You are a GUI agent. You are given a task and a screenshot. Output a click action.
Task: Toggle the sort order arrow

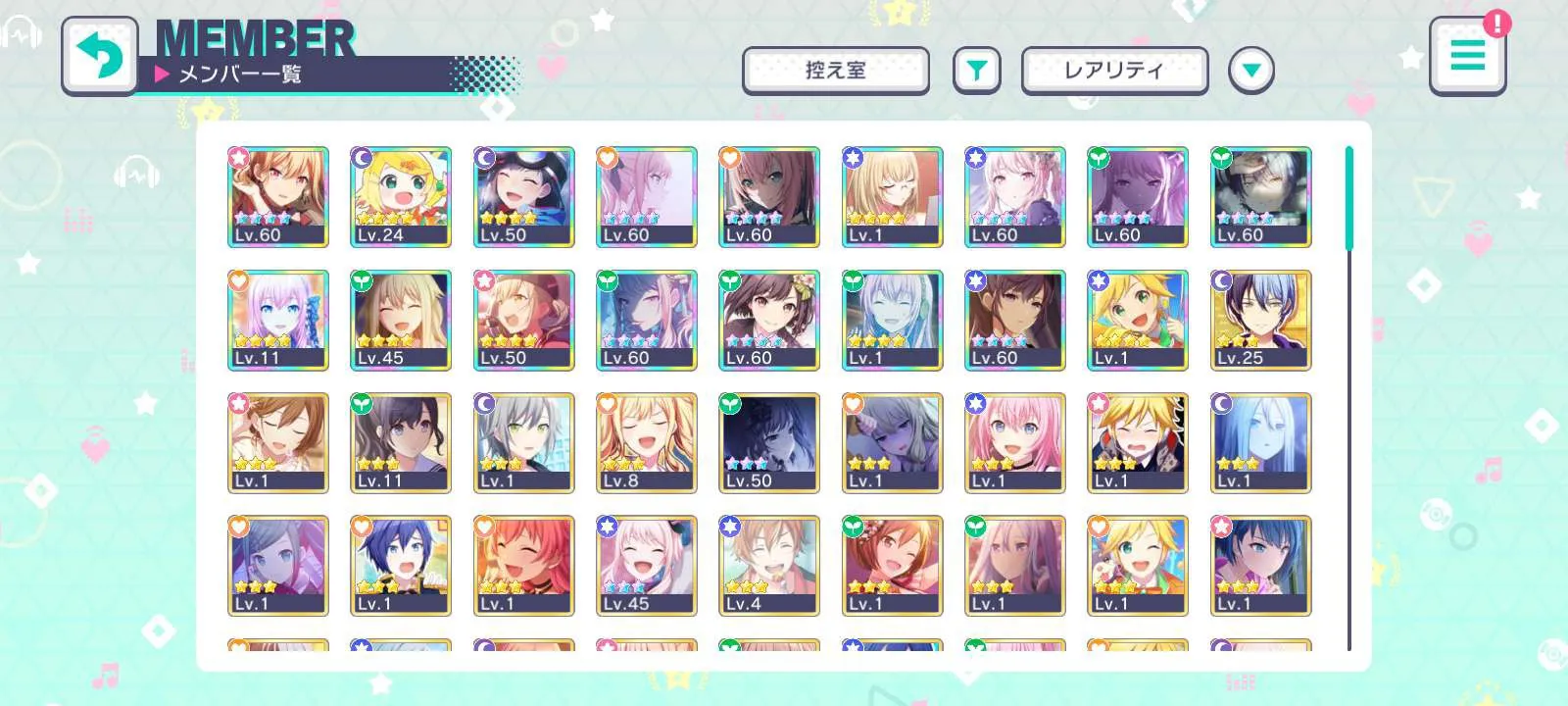click(1251, 71)
